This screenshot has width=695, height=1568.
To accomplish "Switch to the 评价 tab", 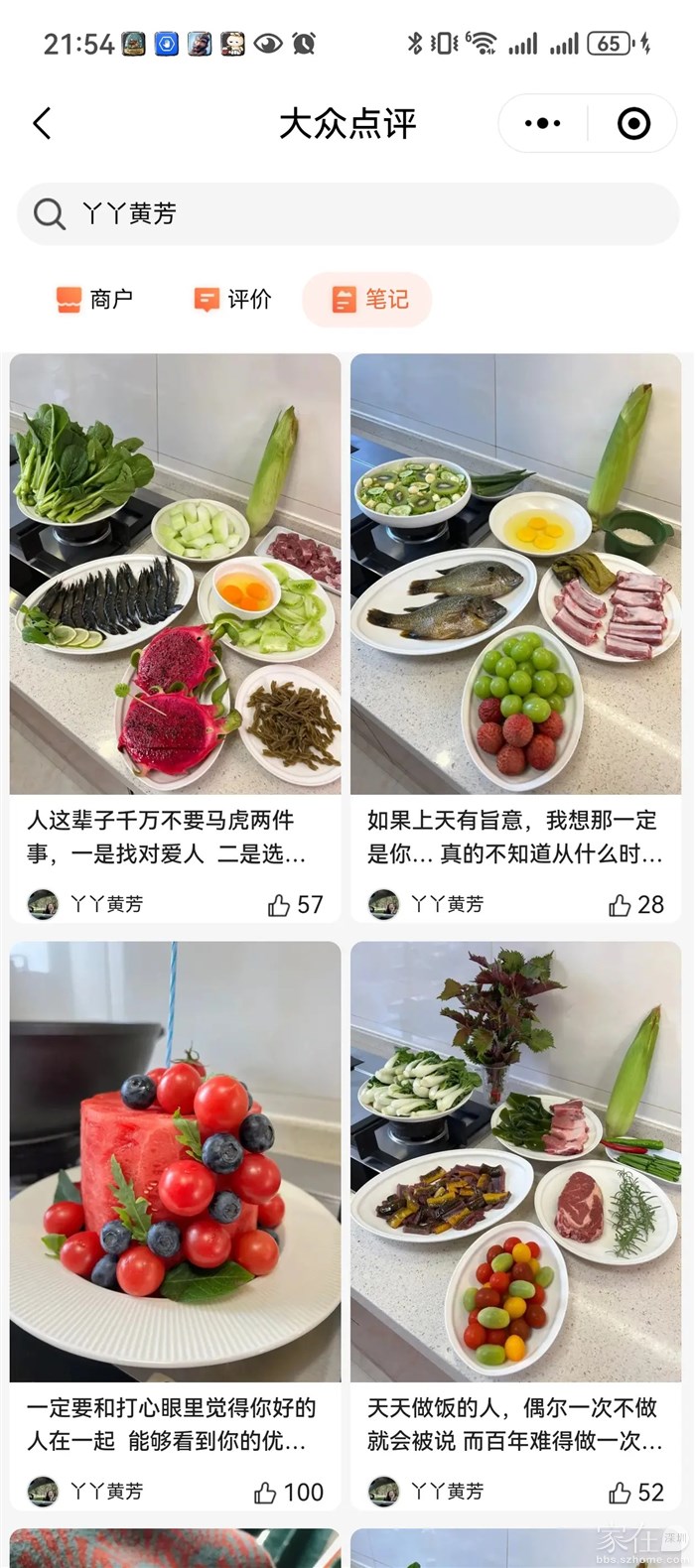I will (x=232, y=299).
